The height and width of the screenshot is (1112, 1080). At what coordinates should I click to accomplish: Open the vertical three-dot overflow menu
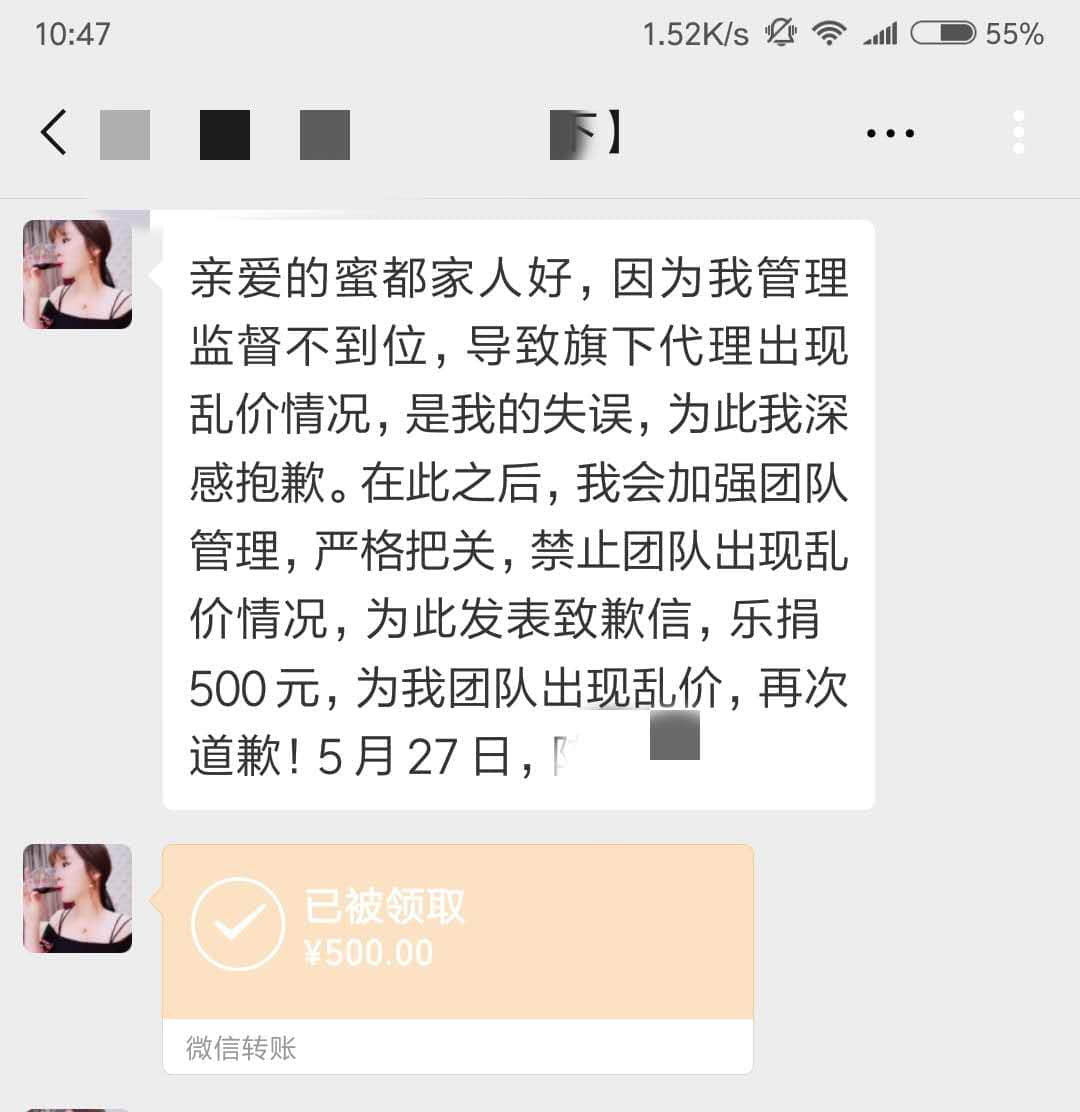point(1018,133)
